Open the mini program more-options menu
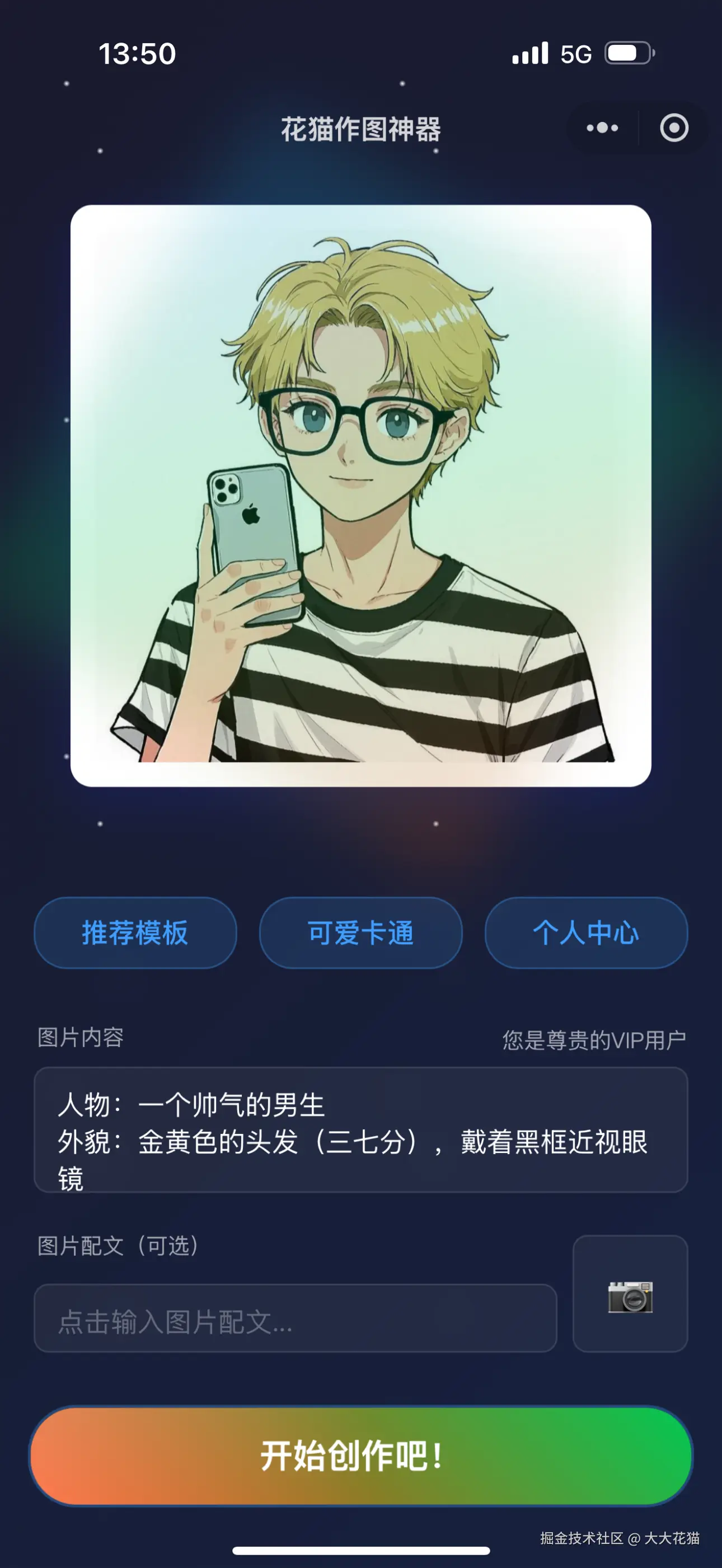This screenshot has height=1568, width=722. coord(602,128)
